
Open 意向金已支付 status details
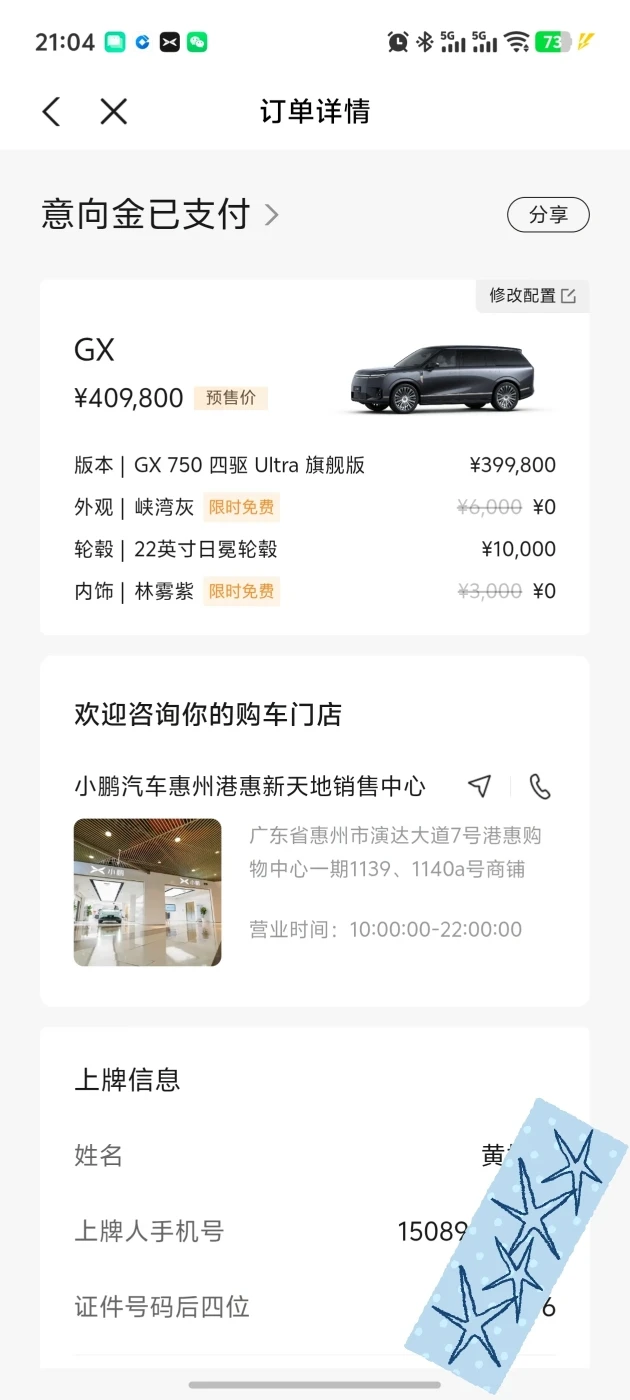(160, 215)
